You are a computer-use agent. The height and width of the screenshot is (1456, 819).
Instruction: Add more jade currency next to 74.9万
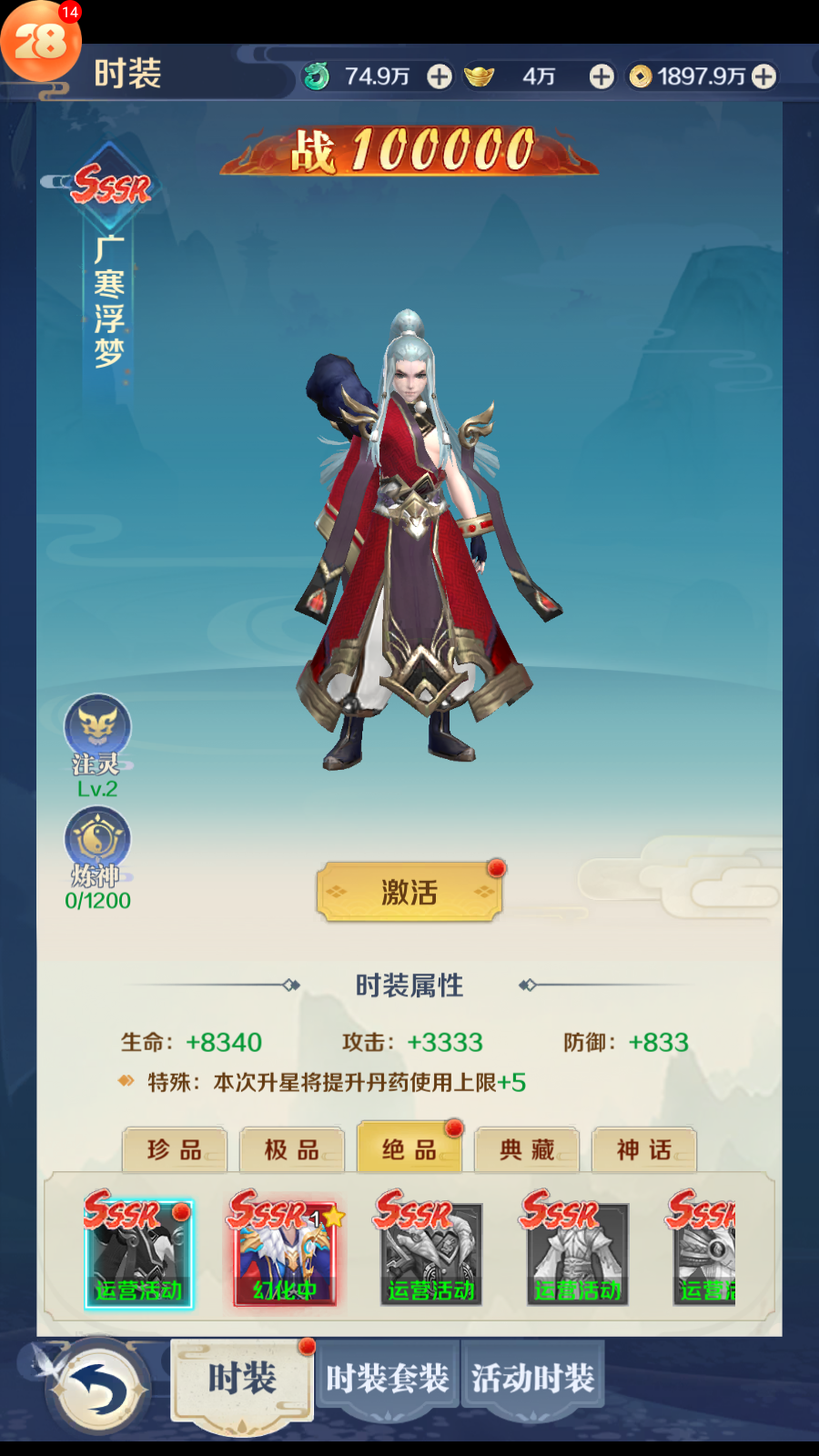click(440, 76)
